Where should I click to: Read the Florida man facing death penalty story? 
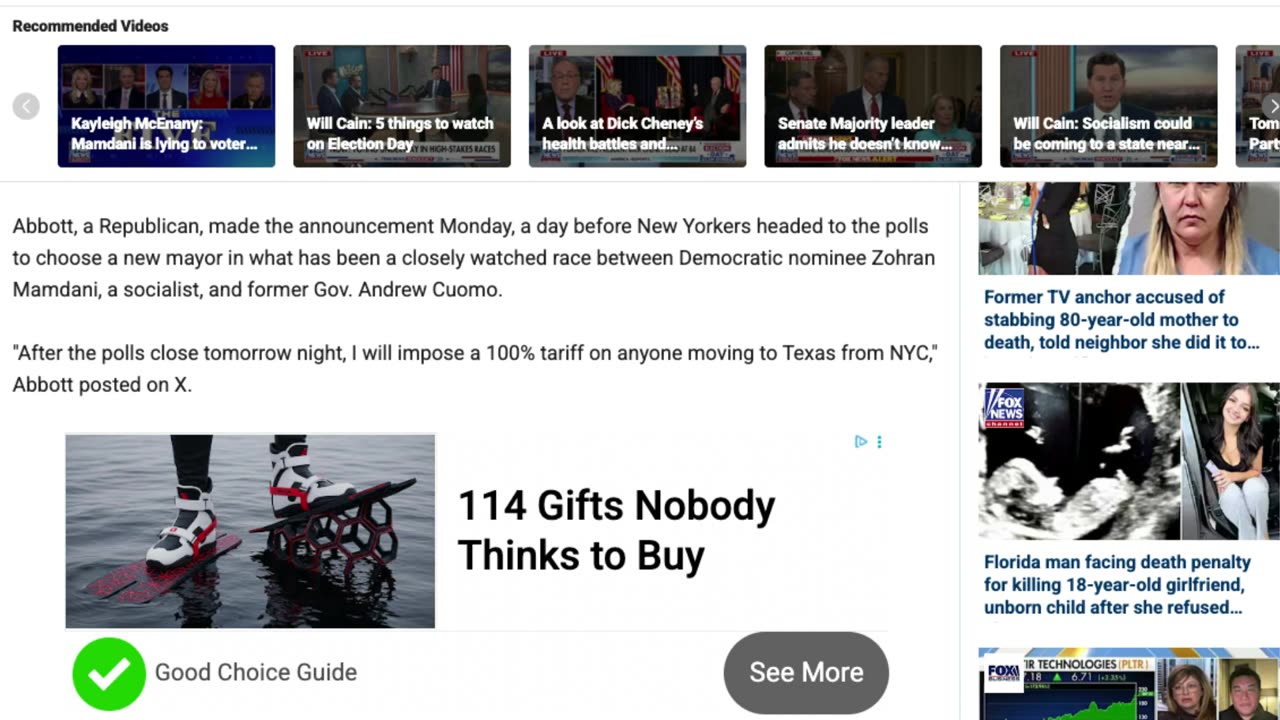(1117, 584)
